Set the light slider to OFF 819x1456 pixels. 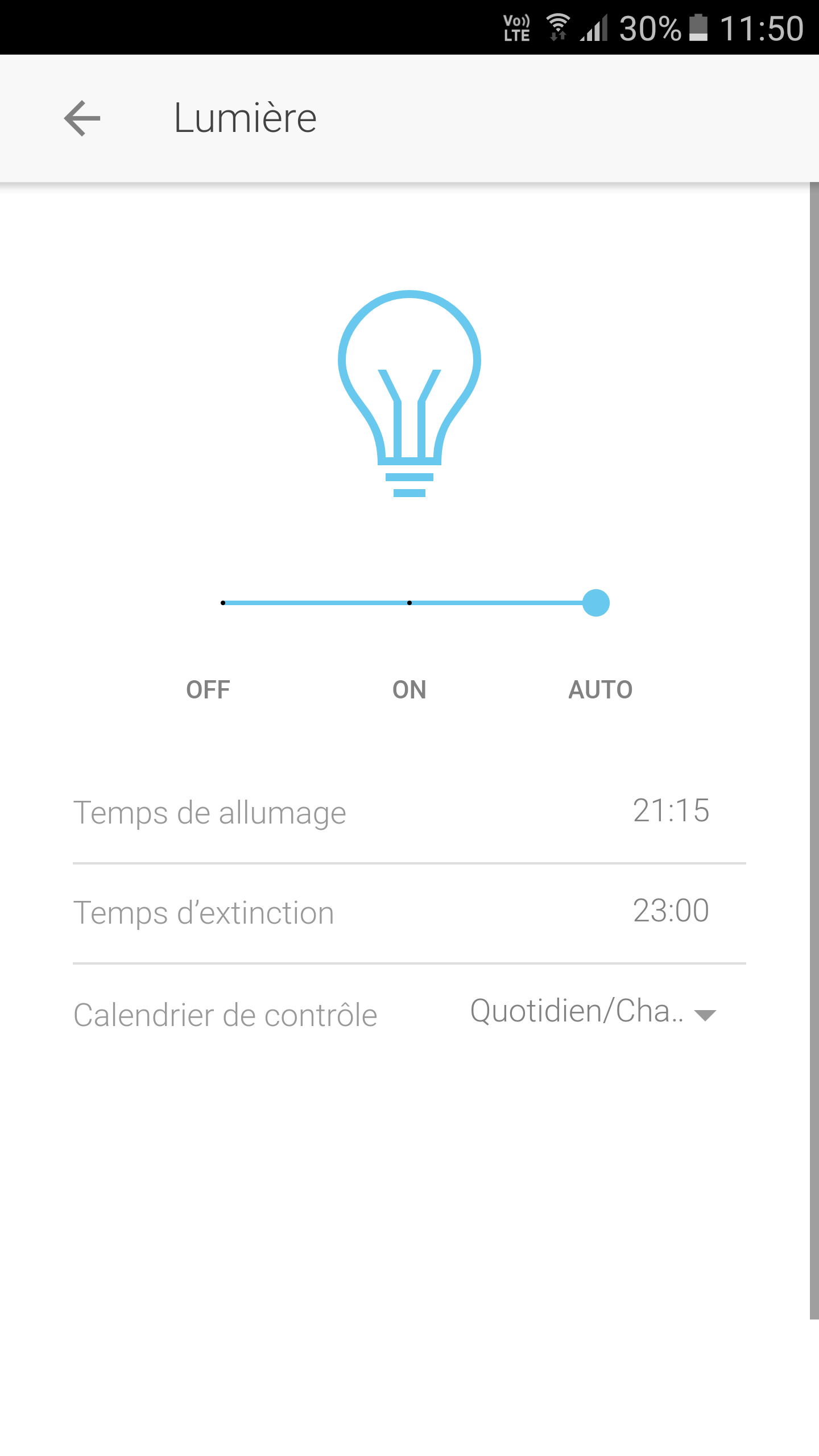pos(223,603)
